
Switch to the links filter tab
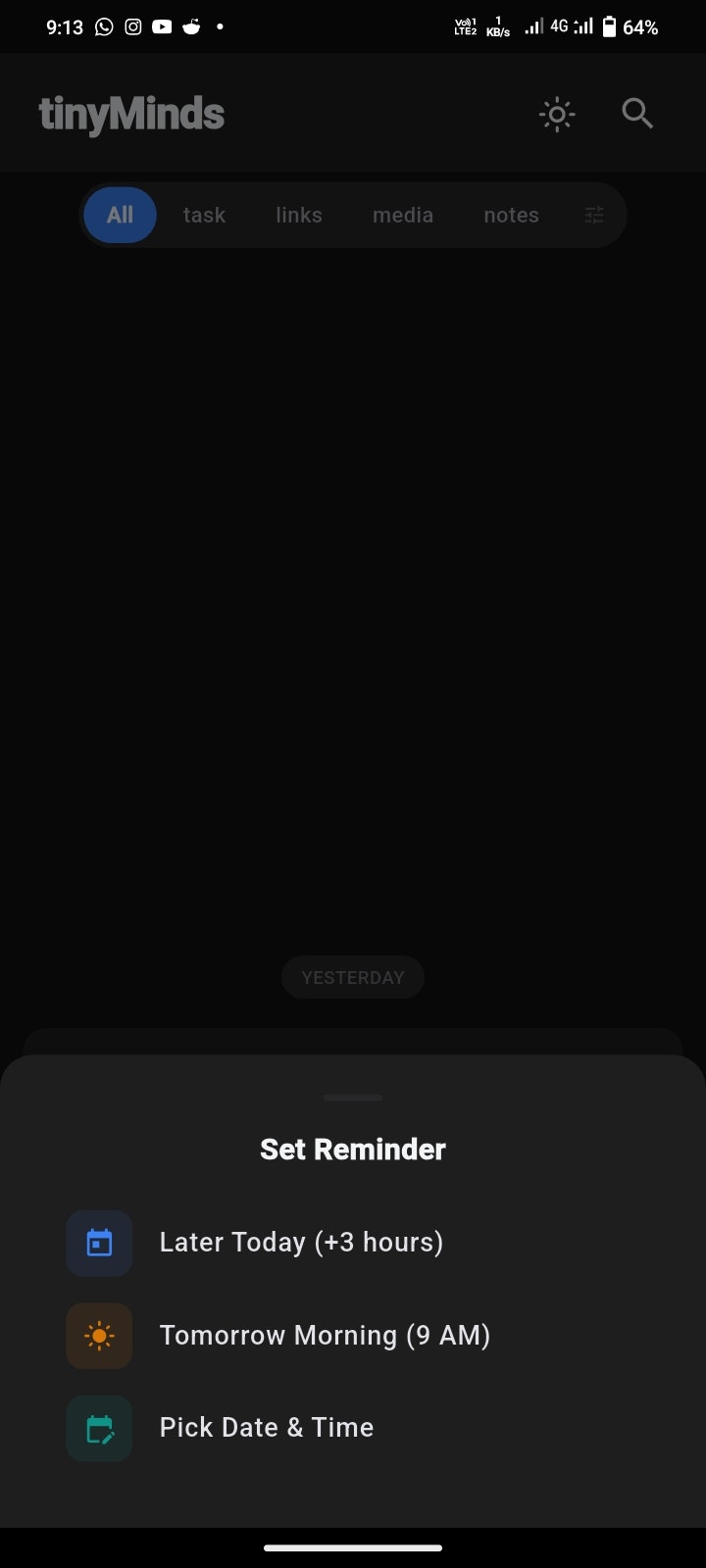(299, 216)
